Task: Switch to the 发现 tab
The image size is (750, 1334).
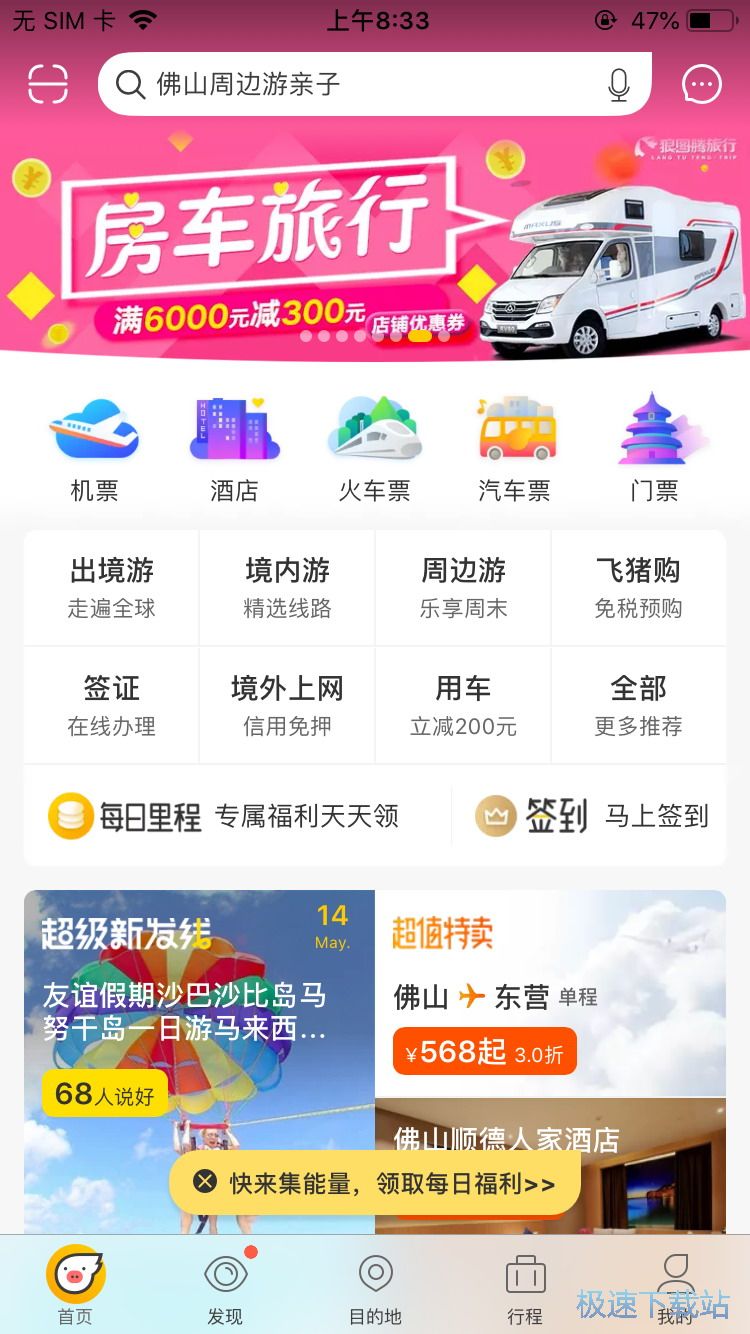Action: pos(225,1290)
